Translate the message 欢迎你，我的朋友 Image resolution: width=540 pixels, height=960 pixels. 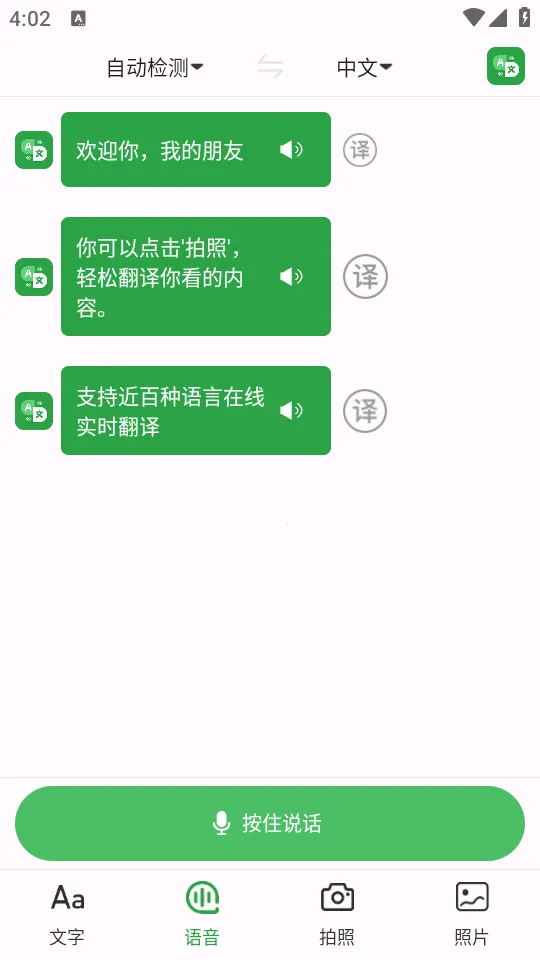pyautogui.click(x=359, y=150)
